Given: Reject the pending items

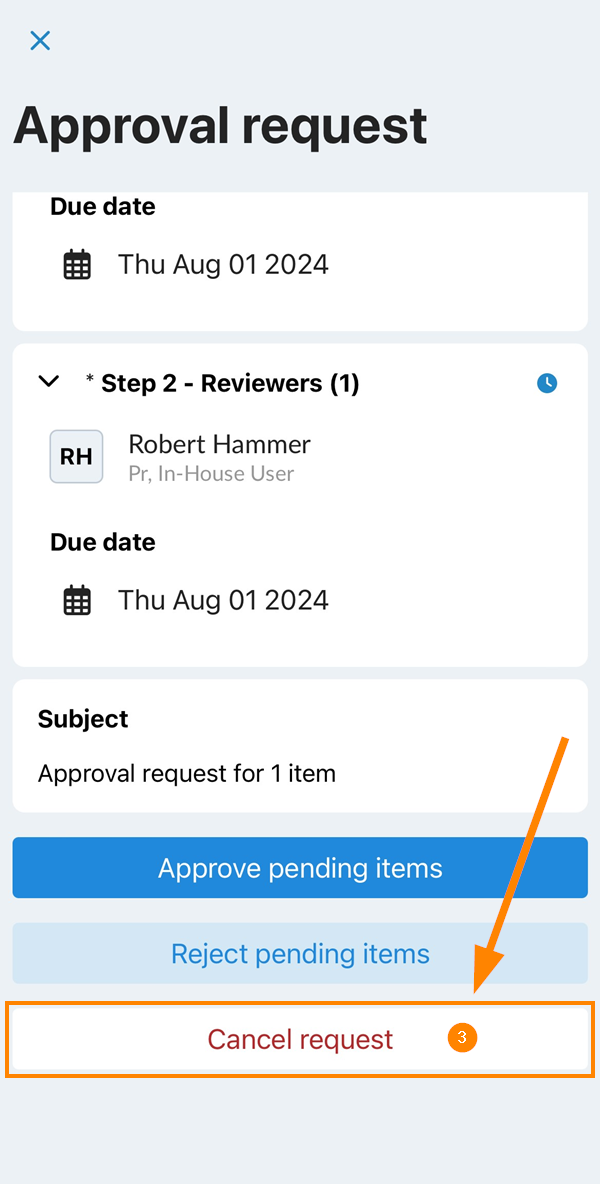Looking at the screenshot, I should coord(300,953).
